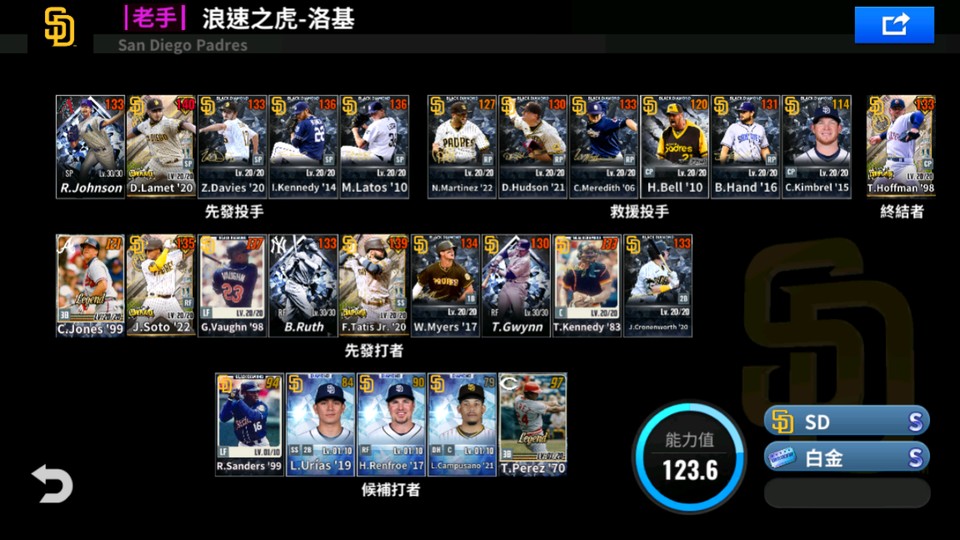Open closer T.Hoffman '98 card
This screenshot has height=540, width=960.
click(x=901, y=146)
